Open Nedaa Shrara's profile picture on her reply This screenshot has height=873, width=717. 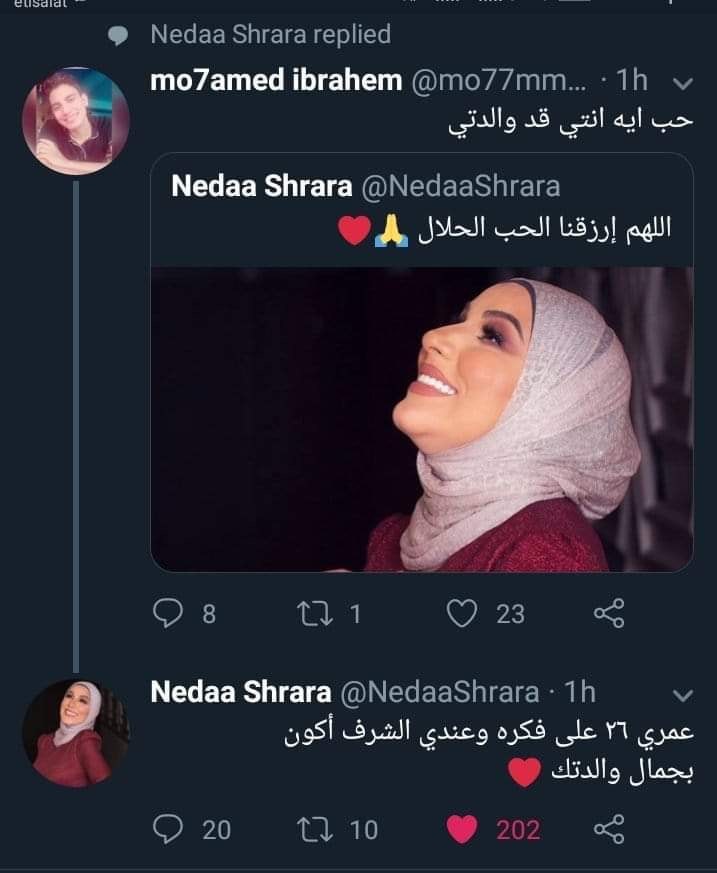pos(76,733)
